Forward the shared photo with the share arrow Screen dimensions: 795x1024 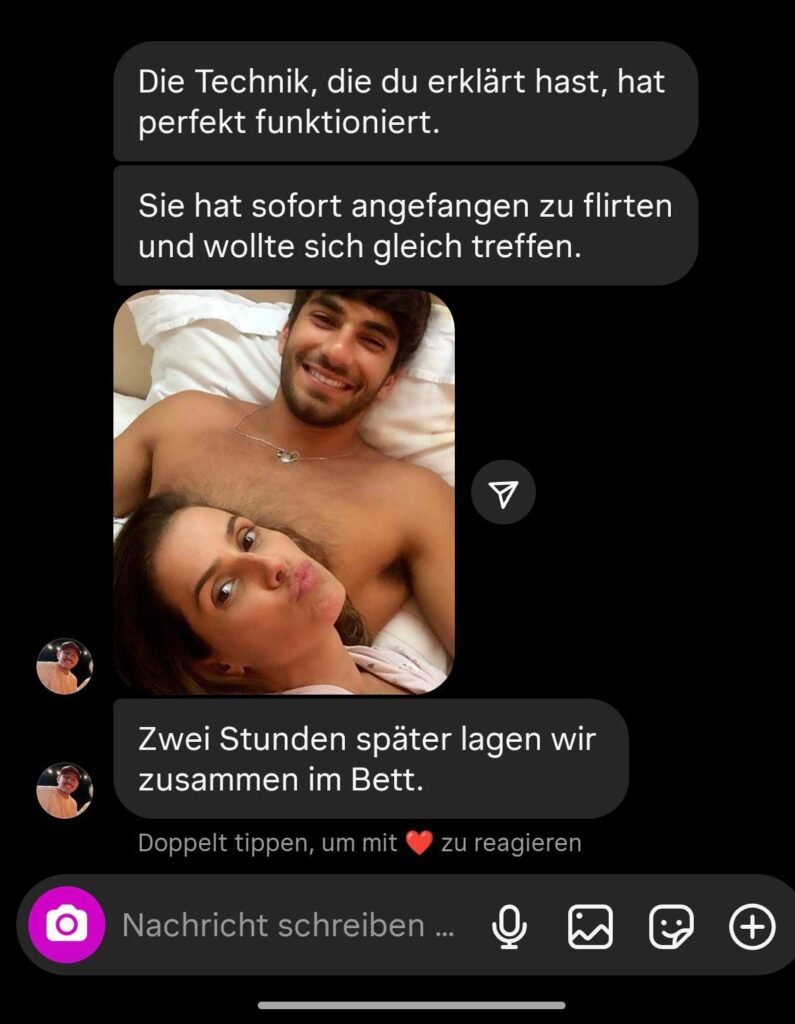click(503, 492)
